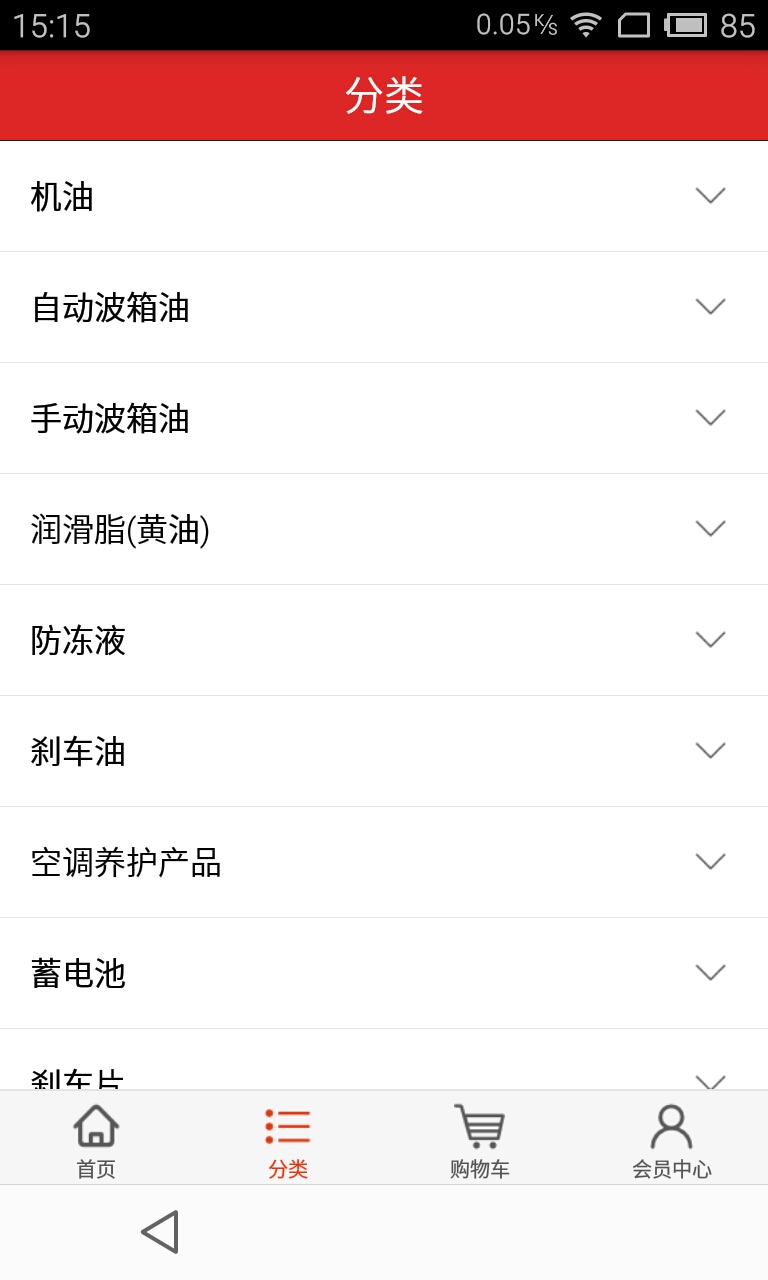Go to the 首页 home tab
This screenshot has width=768, height=1280.
96,1139
